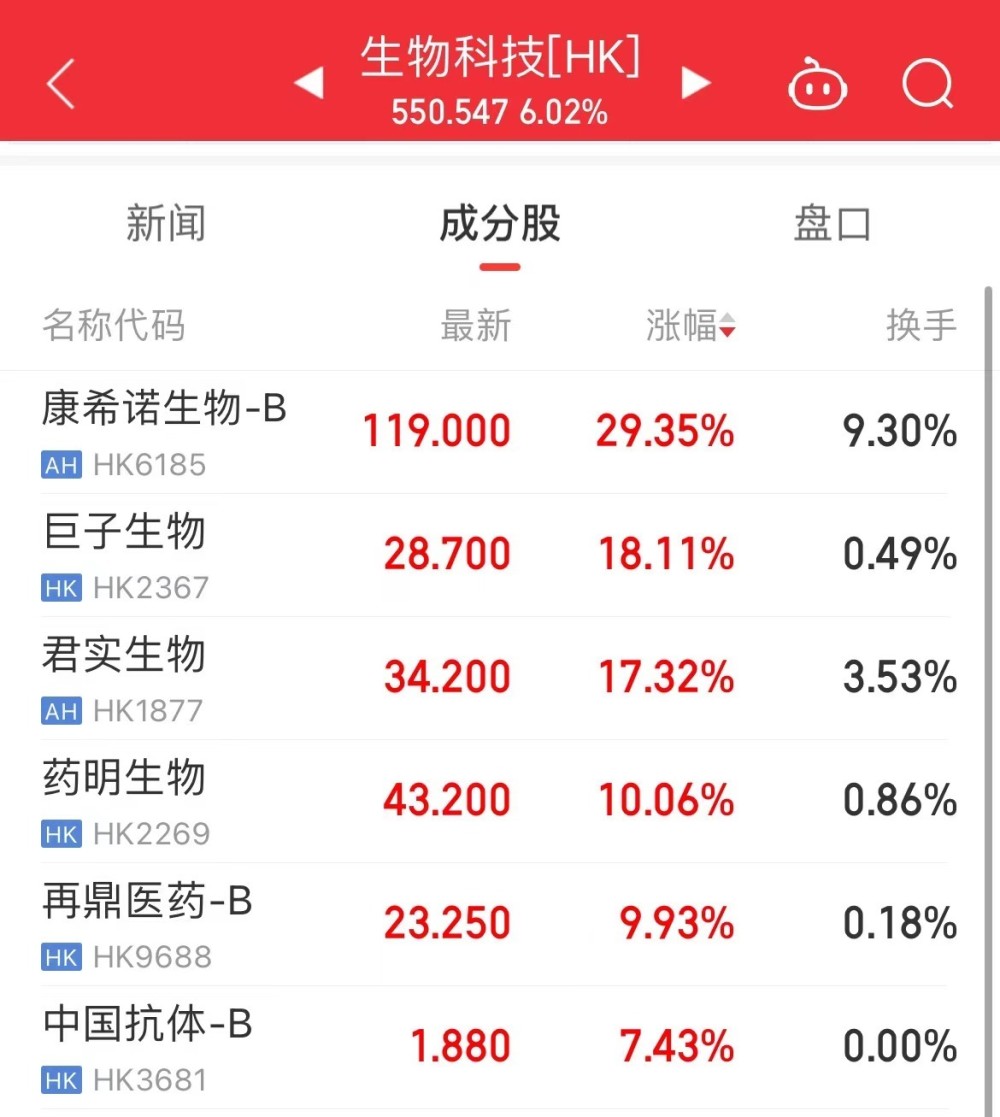This screenshot has height=1117, width=1000.
Task: Open the search magnifier
Action: coord(928,84)
